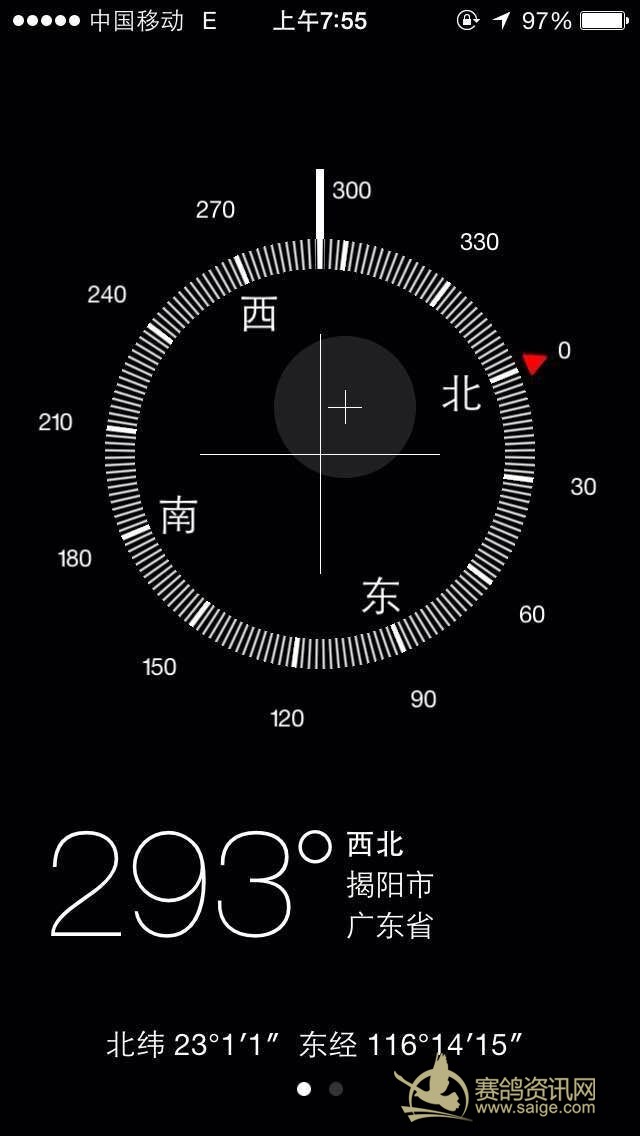Switch to the second page dot

point(336,1089)
